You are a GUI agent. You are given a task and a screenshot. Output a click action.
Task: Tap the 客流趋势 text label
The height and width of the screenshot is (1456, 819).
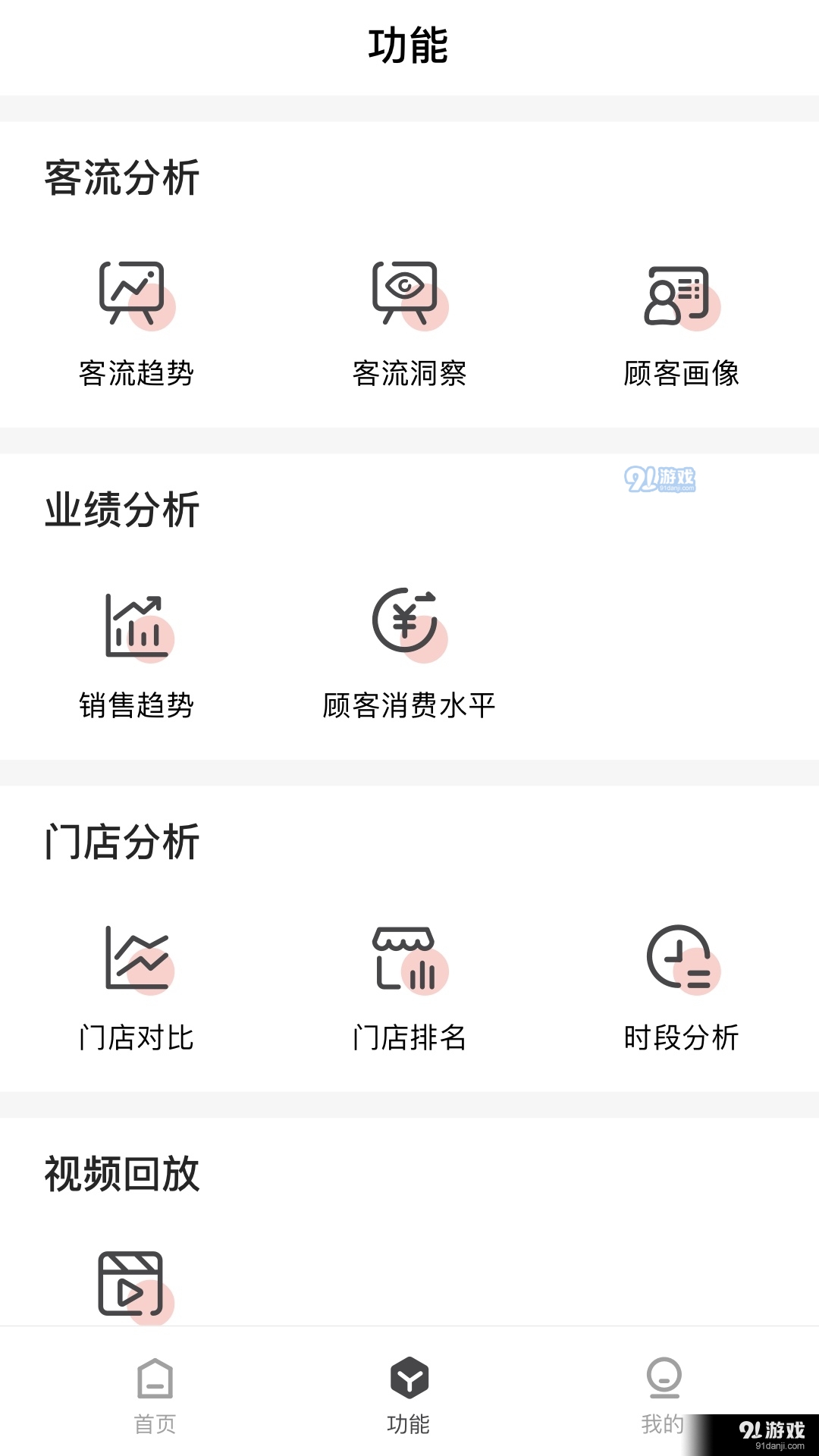[x=136, y=372]
